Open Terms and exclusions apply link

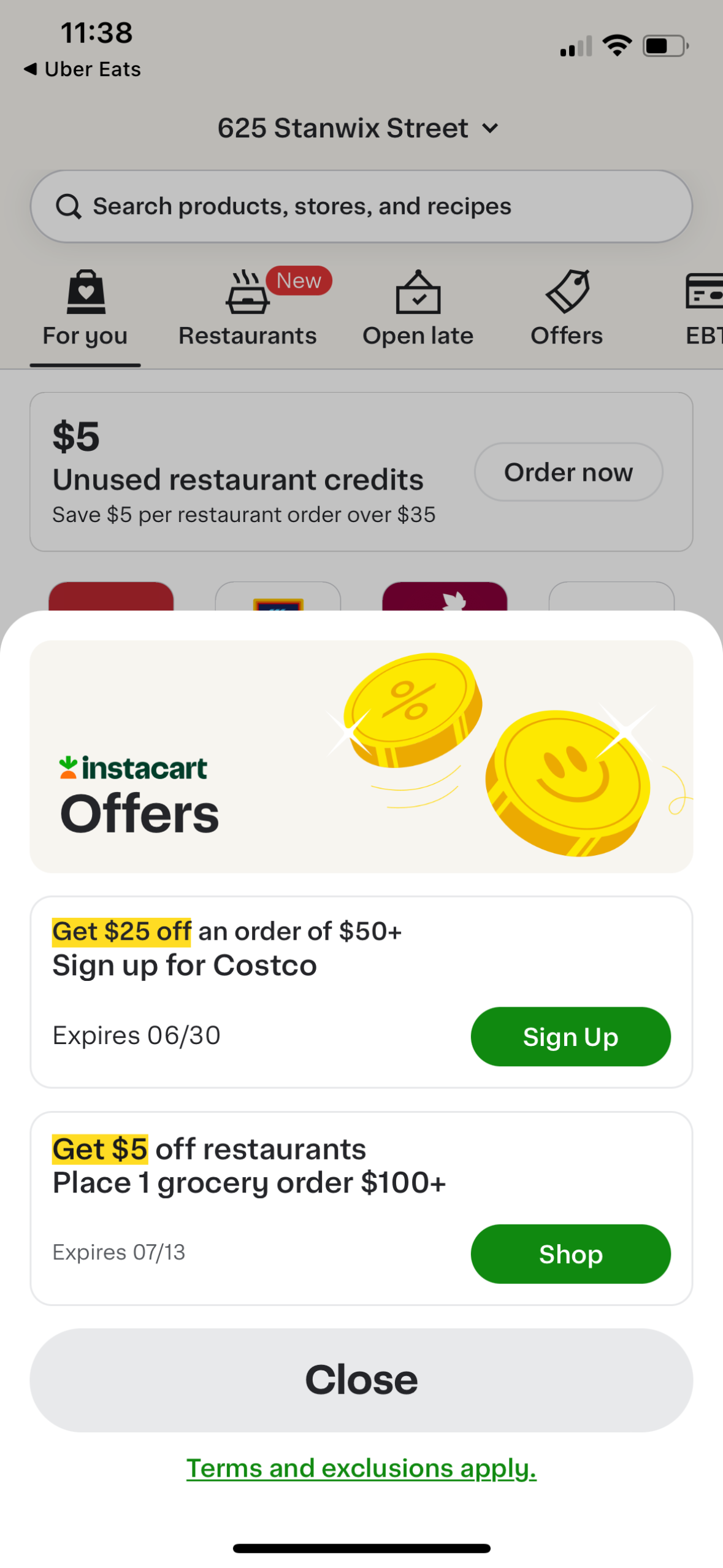(x=361, y=1468)
